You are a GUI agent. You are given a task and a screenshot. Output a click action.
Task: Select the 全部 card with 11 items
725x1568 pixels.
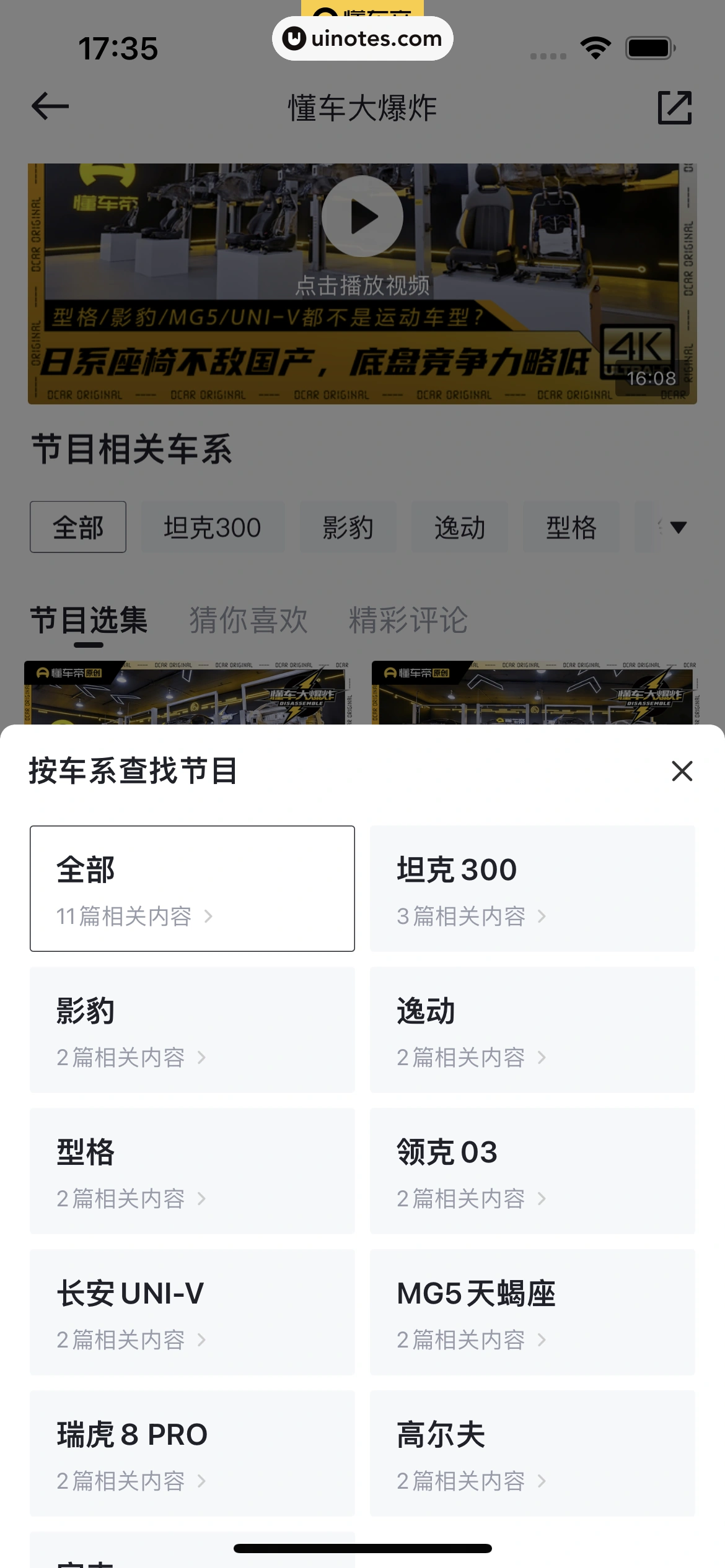192,888
